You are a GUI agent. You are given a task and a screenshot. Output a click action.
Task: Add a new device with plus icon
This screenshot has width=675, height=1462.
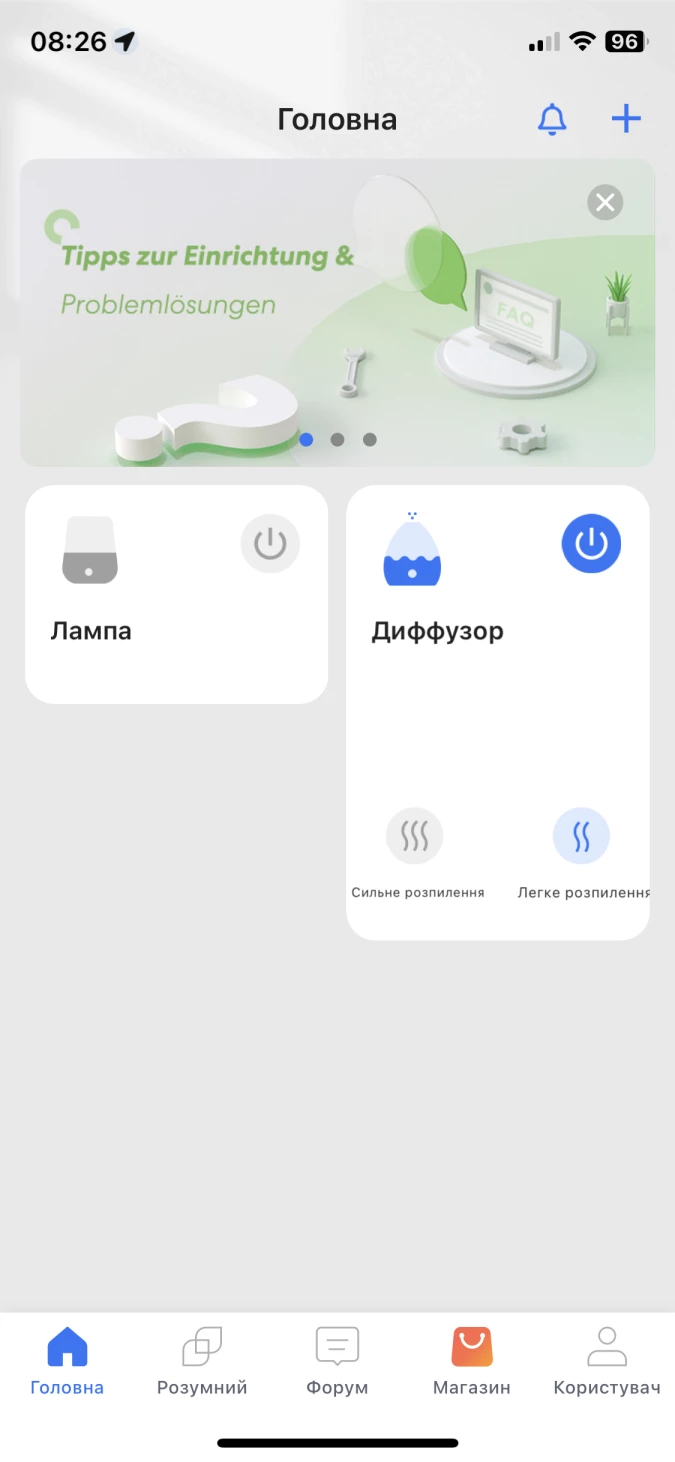(626, 119)
